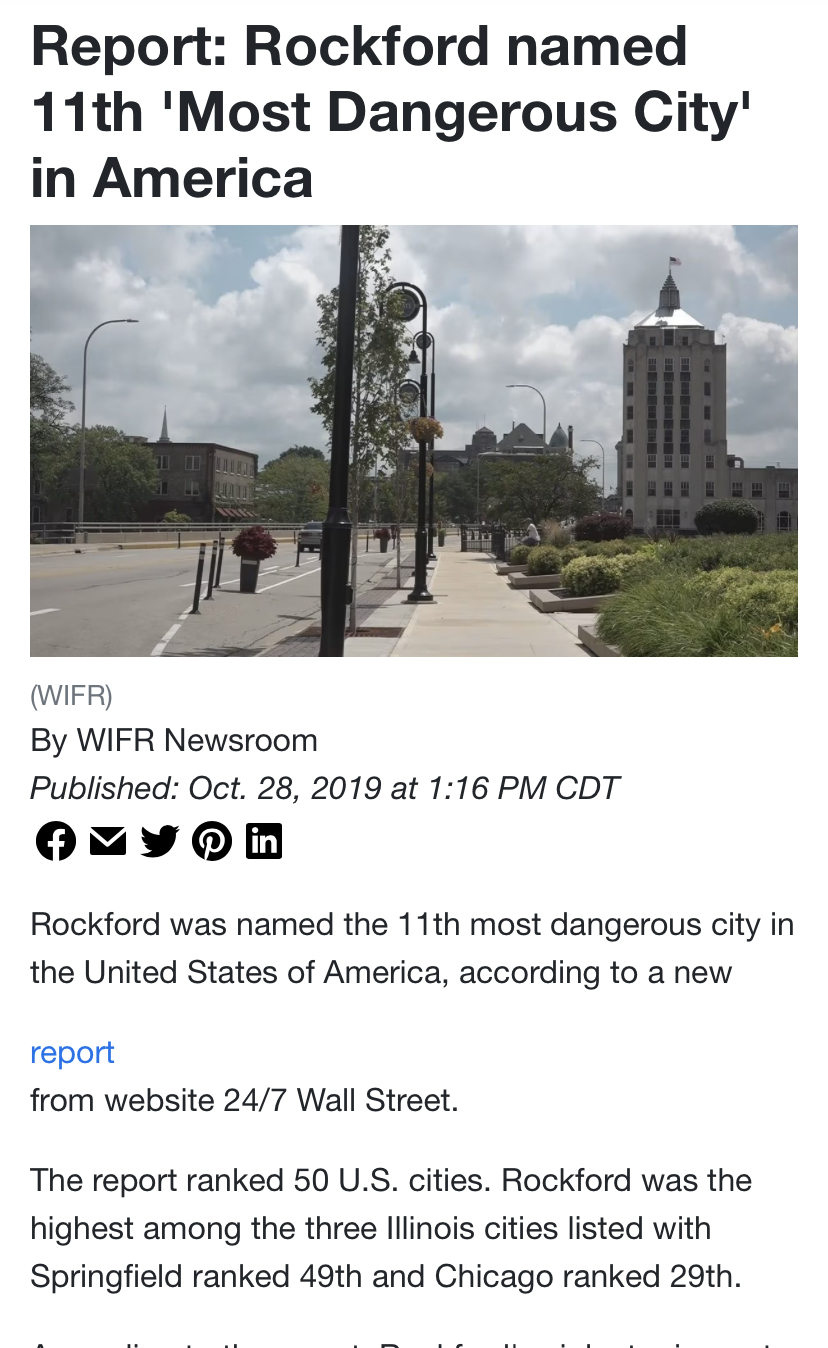Viewport: 828px width, 1348px height.
Task: Share the article on LinkedIn
Action: (264, 841)
